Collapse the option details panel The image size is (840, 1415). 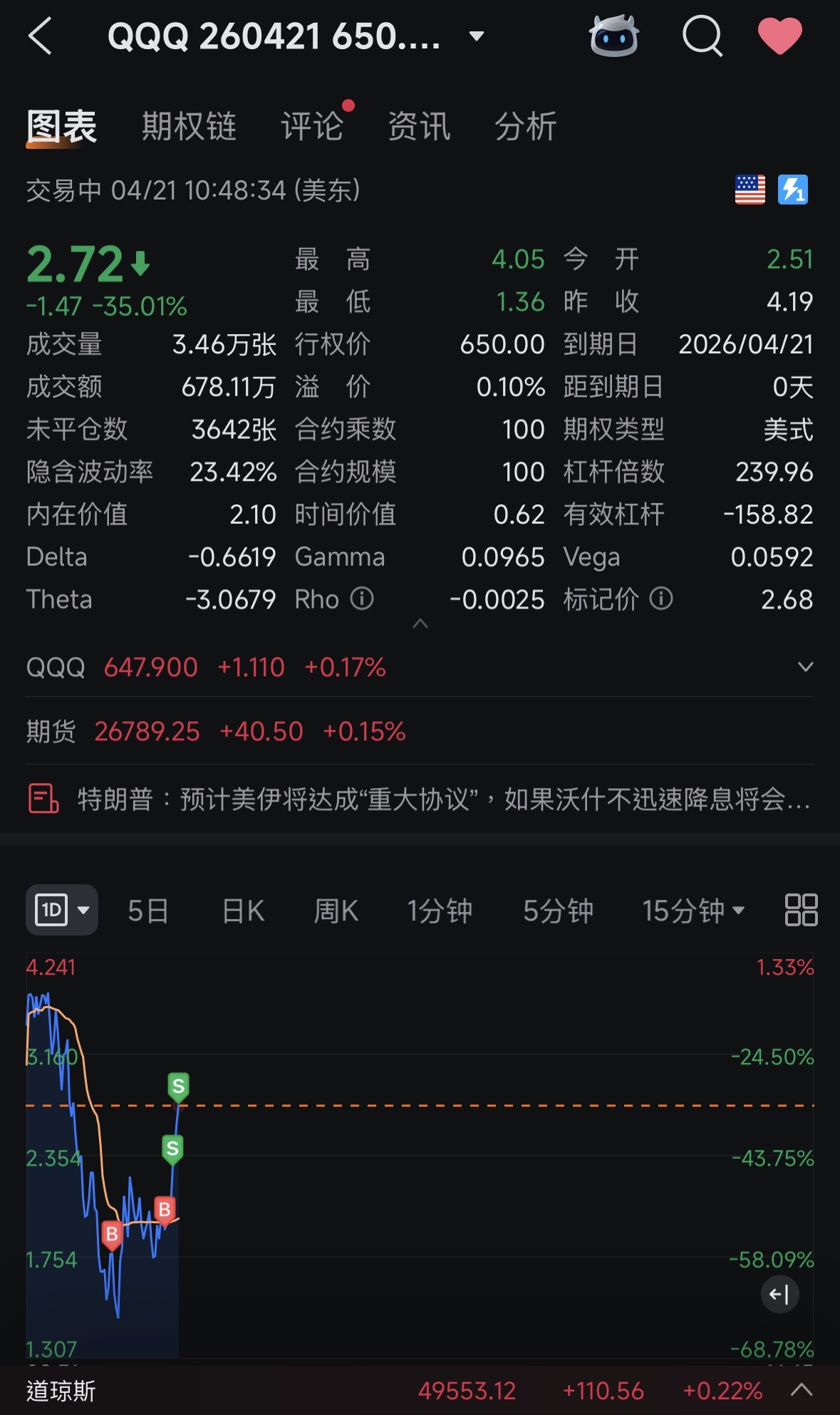click(420, 623)
